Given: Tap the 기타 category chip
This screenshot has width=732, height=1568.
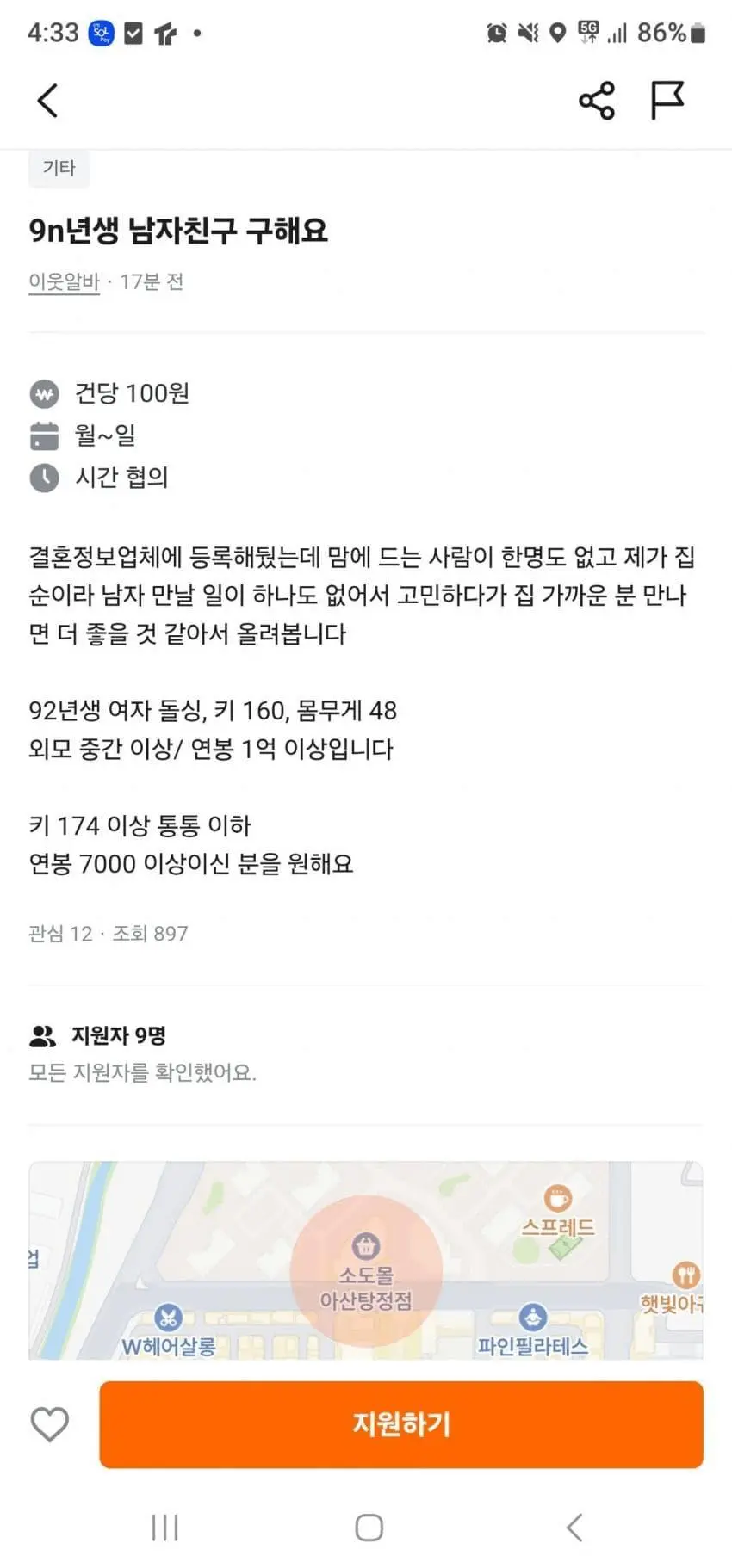Looking at the screenshot, I should (59, 168).
